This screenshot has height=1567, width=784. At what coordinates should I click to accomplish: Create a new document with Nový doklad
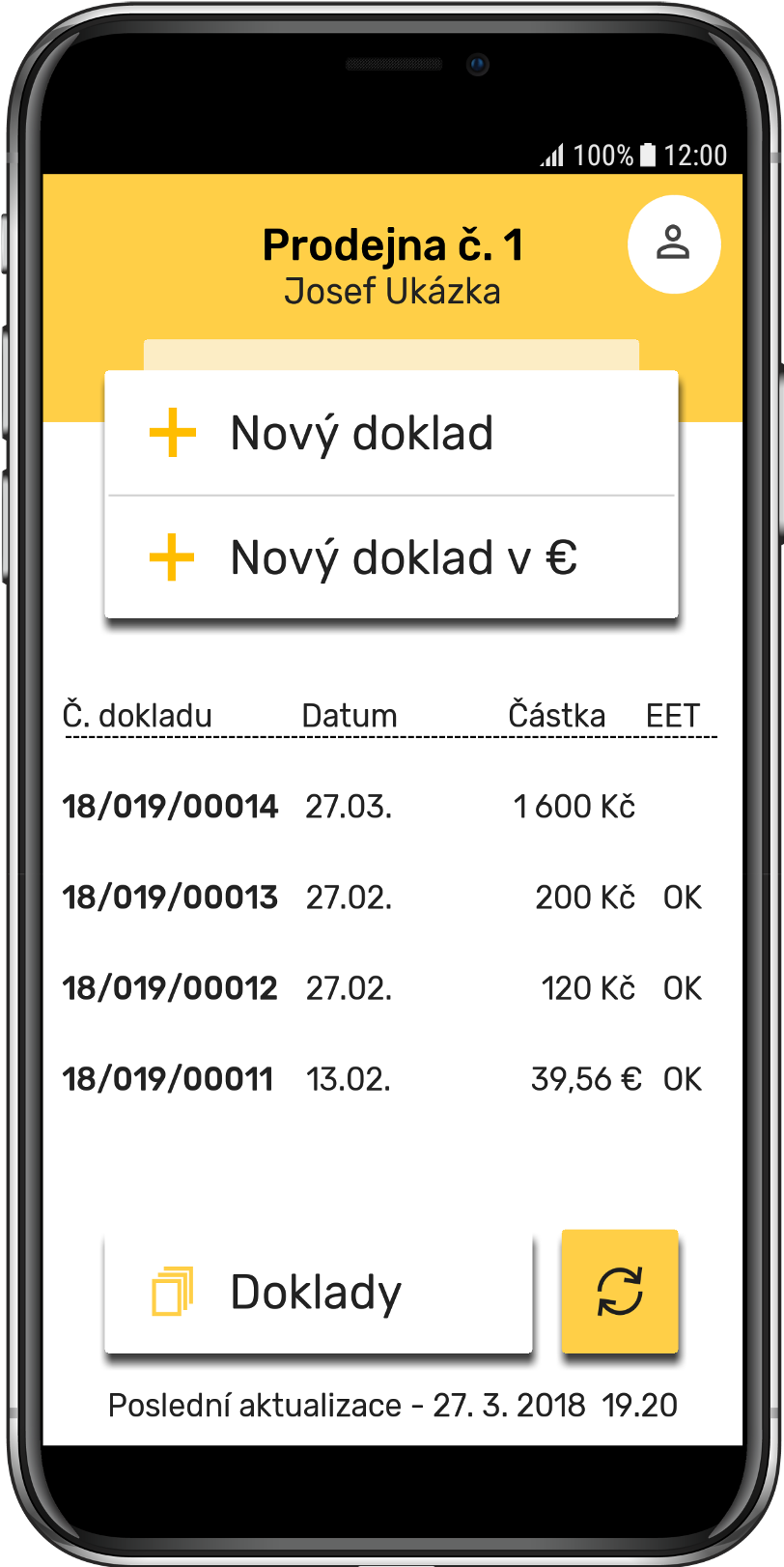(391, 433)
